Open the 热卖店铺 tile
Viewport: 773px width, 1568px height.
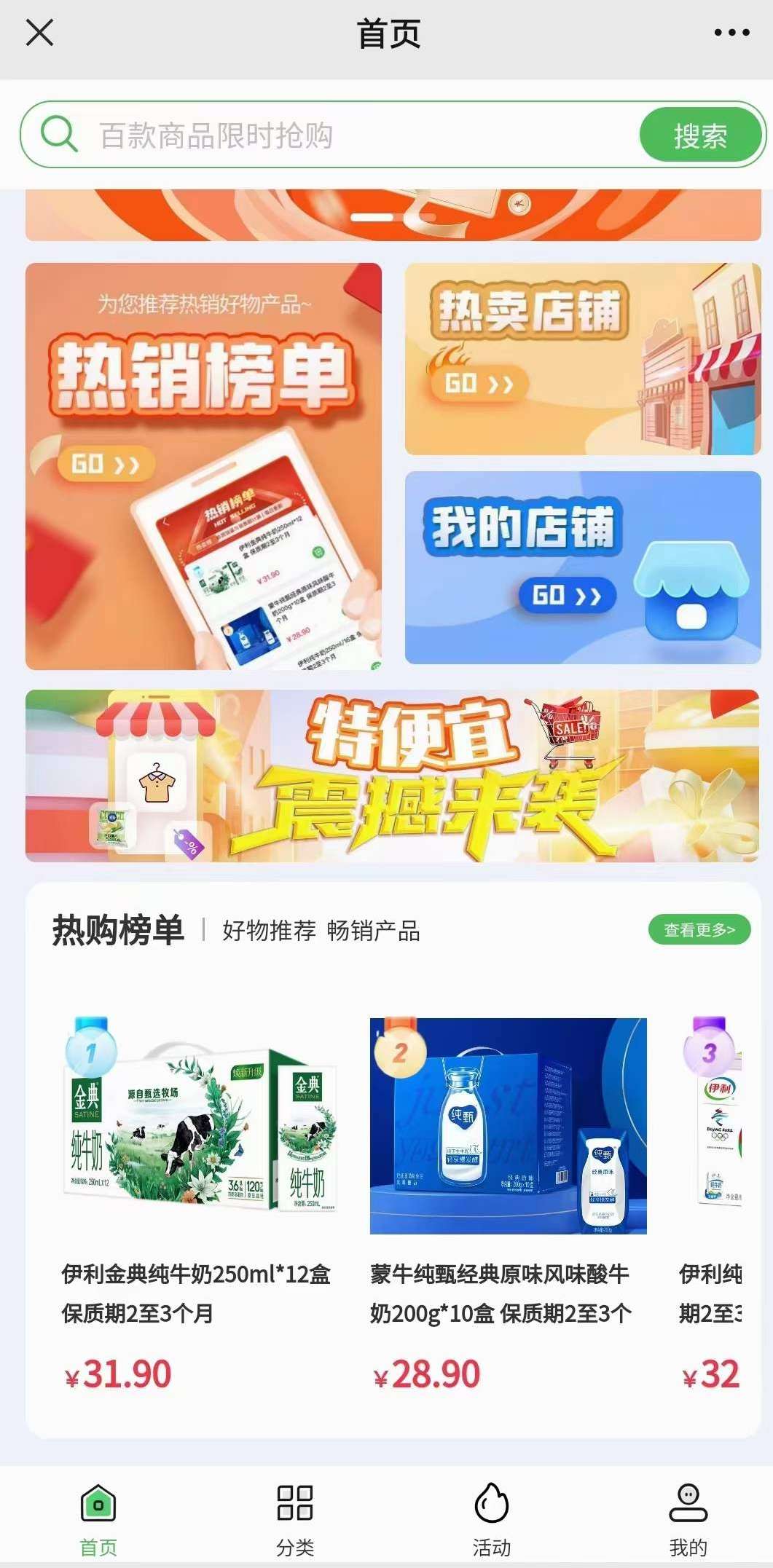[x=583, y=359]
